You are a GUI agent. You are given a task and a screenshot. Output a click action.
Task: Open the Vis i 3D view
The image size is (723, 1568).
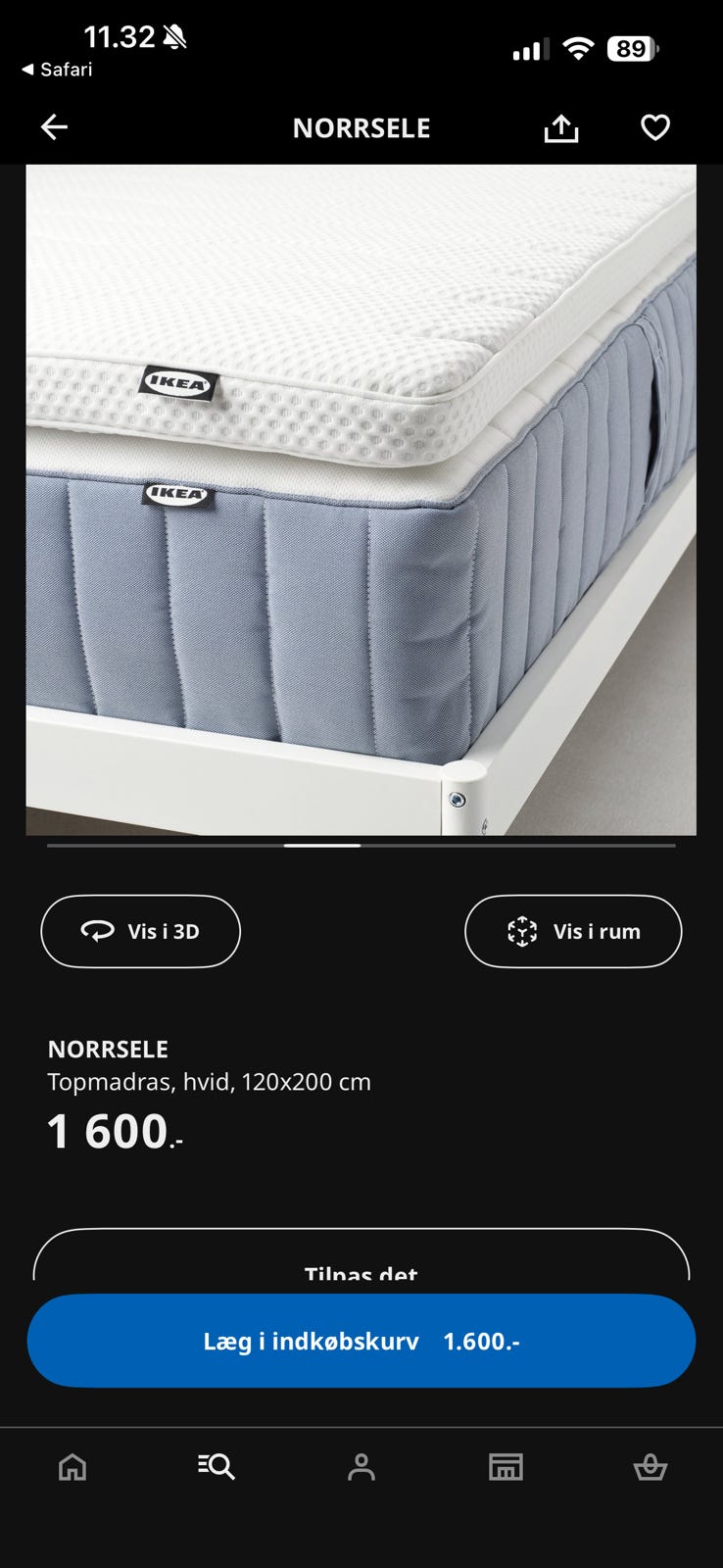140,931
